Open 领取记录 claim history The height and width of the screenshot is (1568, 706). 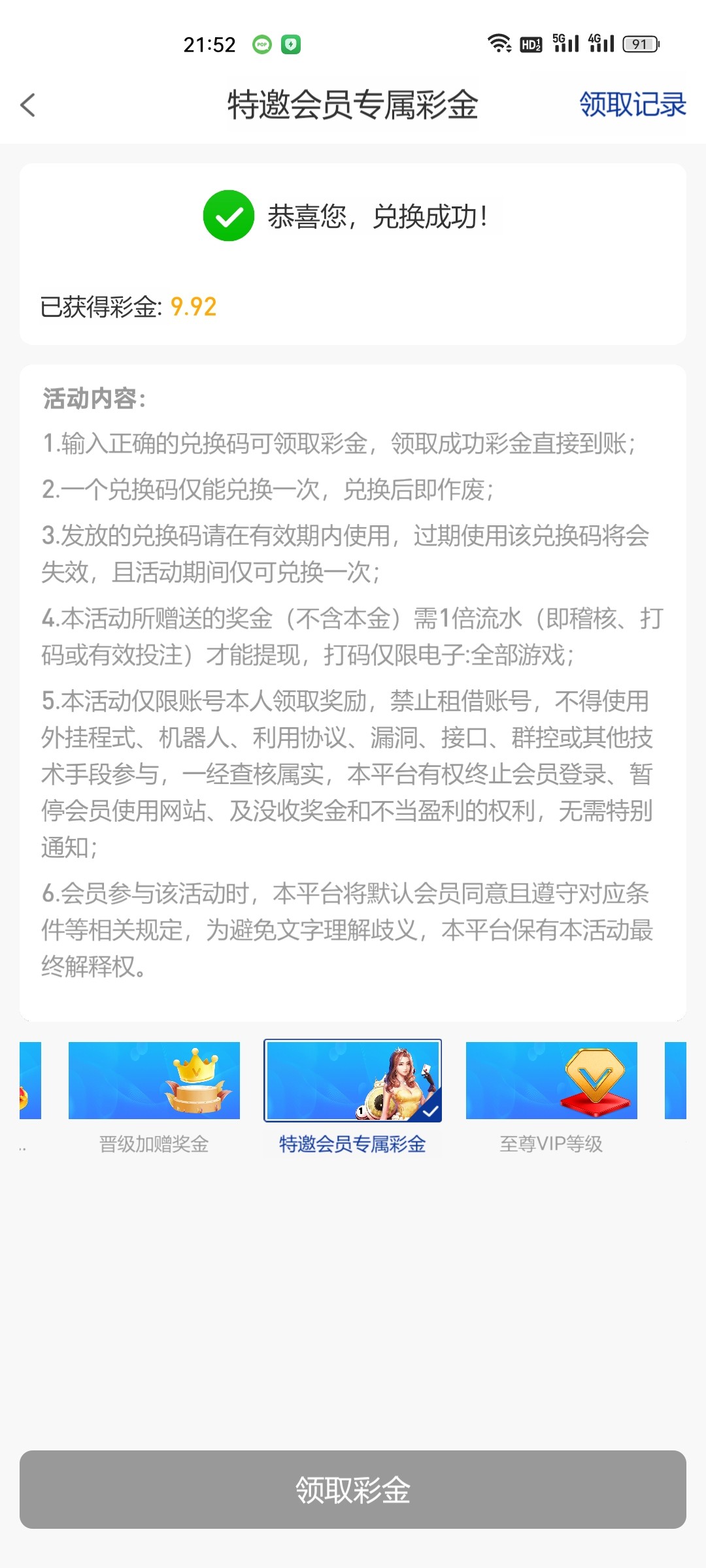click(x=632, y=105)
